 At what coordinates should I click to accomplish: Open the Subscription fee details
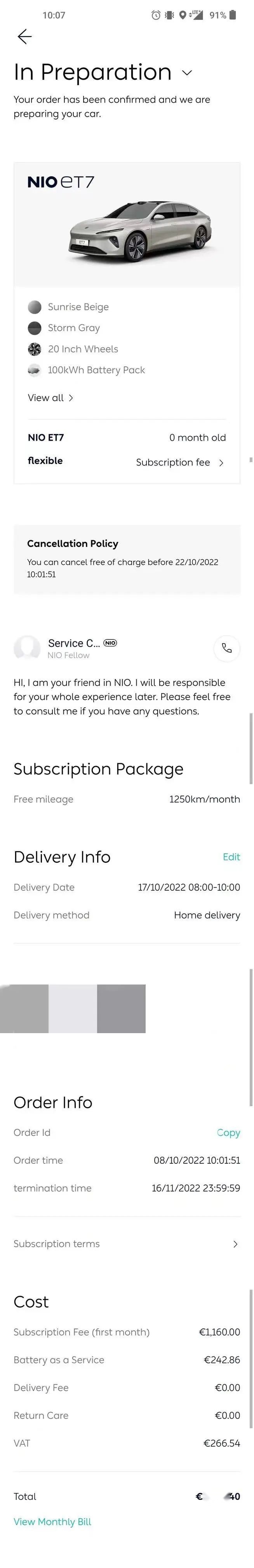pos(180,463)
